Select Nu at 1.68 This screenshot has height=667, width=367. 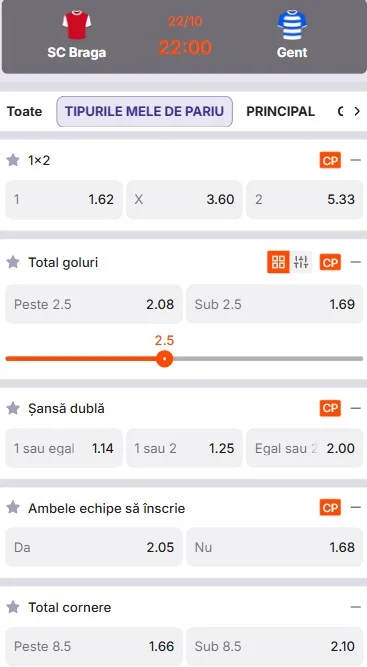(275, 547)
